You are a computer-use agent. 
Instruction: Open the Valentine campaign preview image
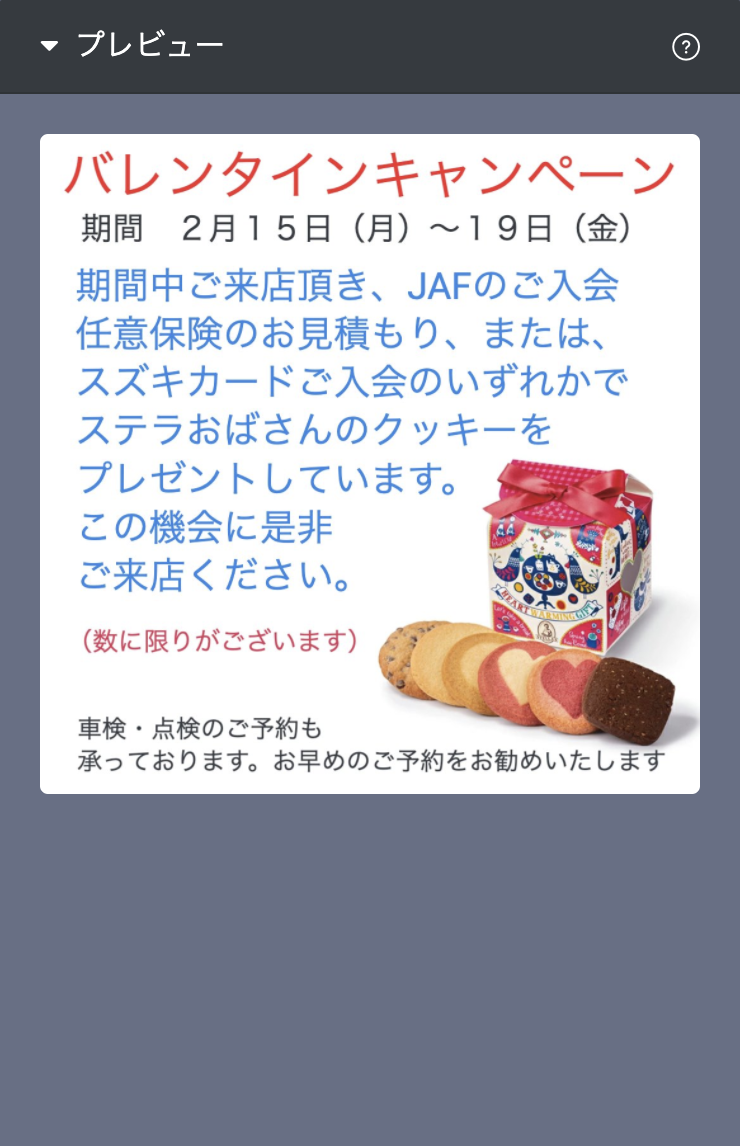point(370,464)
